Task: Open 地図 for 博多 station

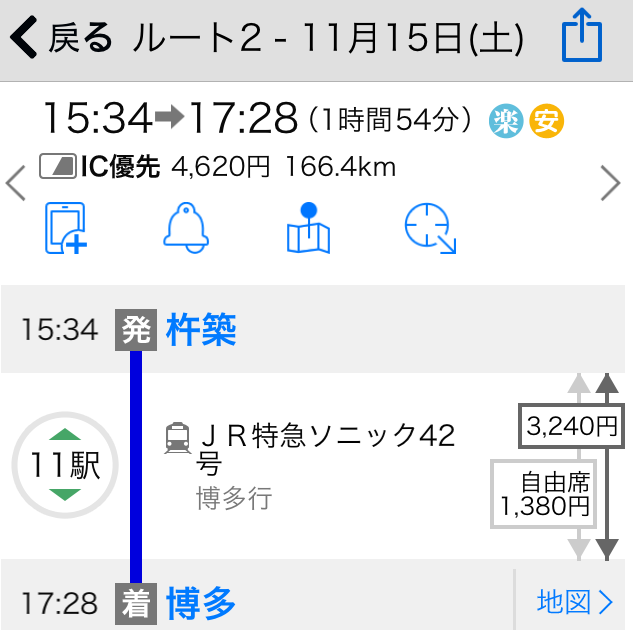Action: (574, 601)
